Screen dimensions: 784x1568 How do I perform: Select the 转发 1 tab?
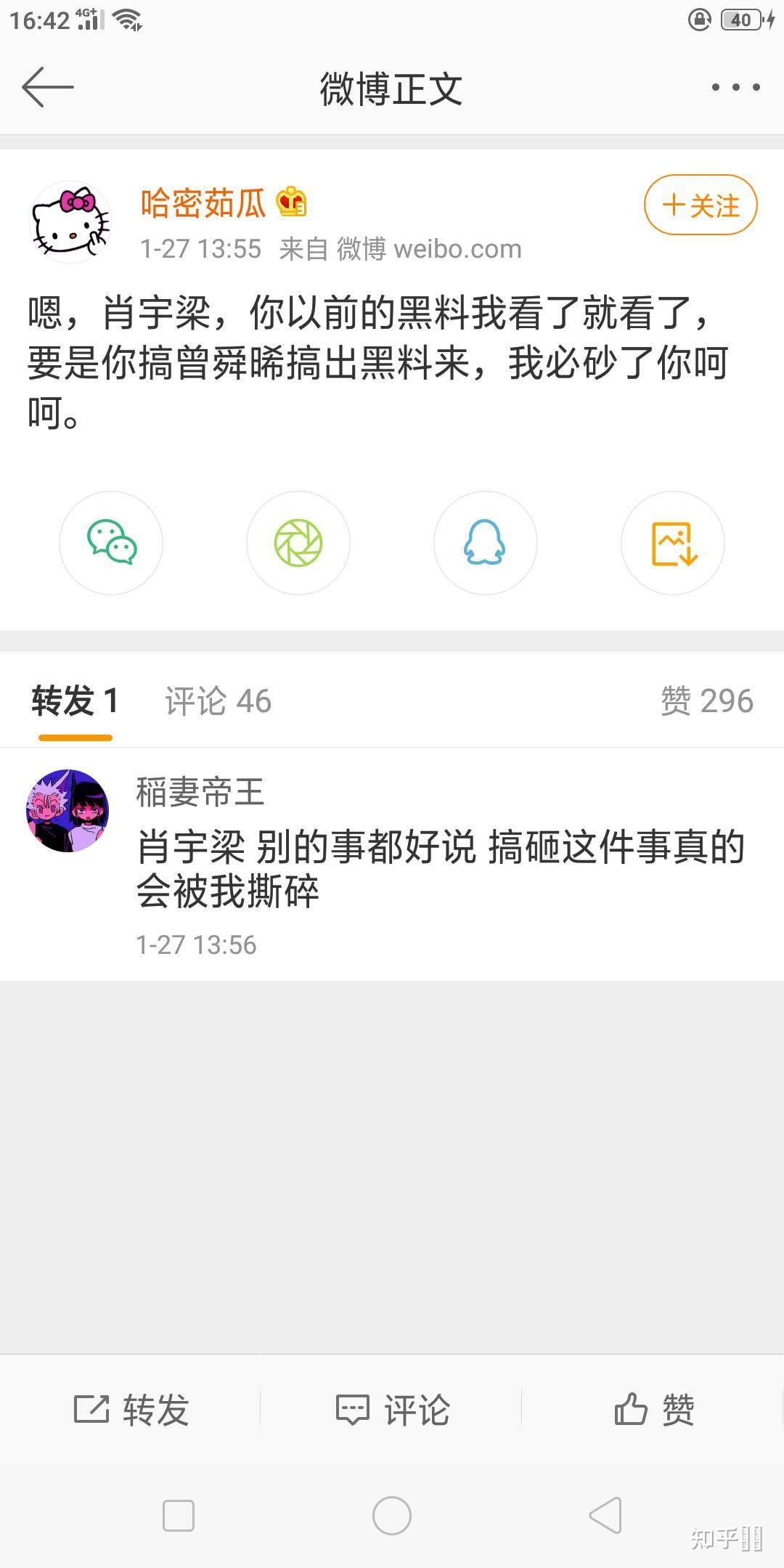(75, 701)
